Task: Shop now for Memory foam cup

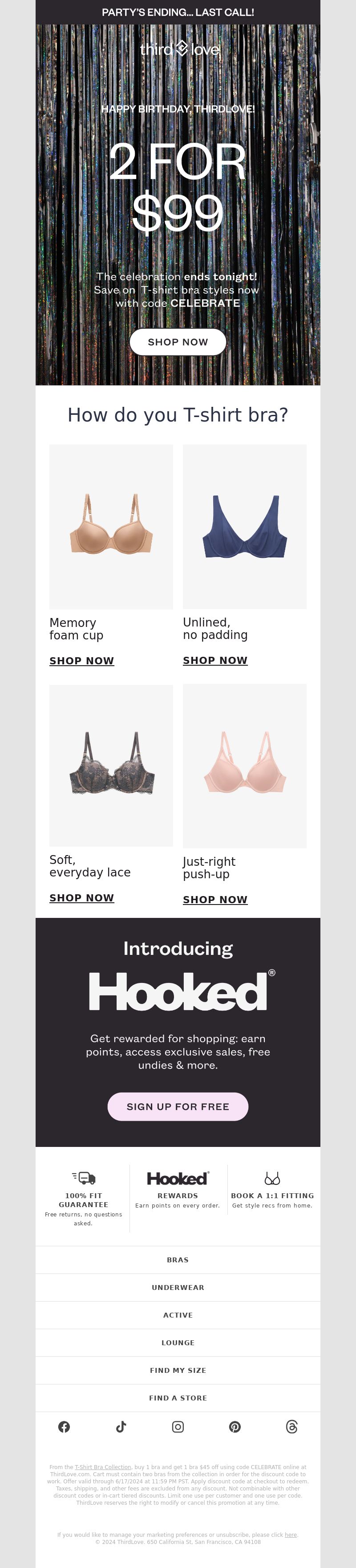Action: click(81, 660)
